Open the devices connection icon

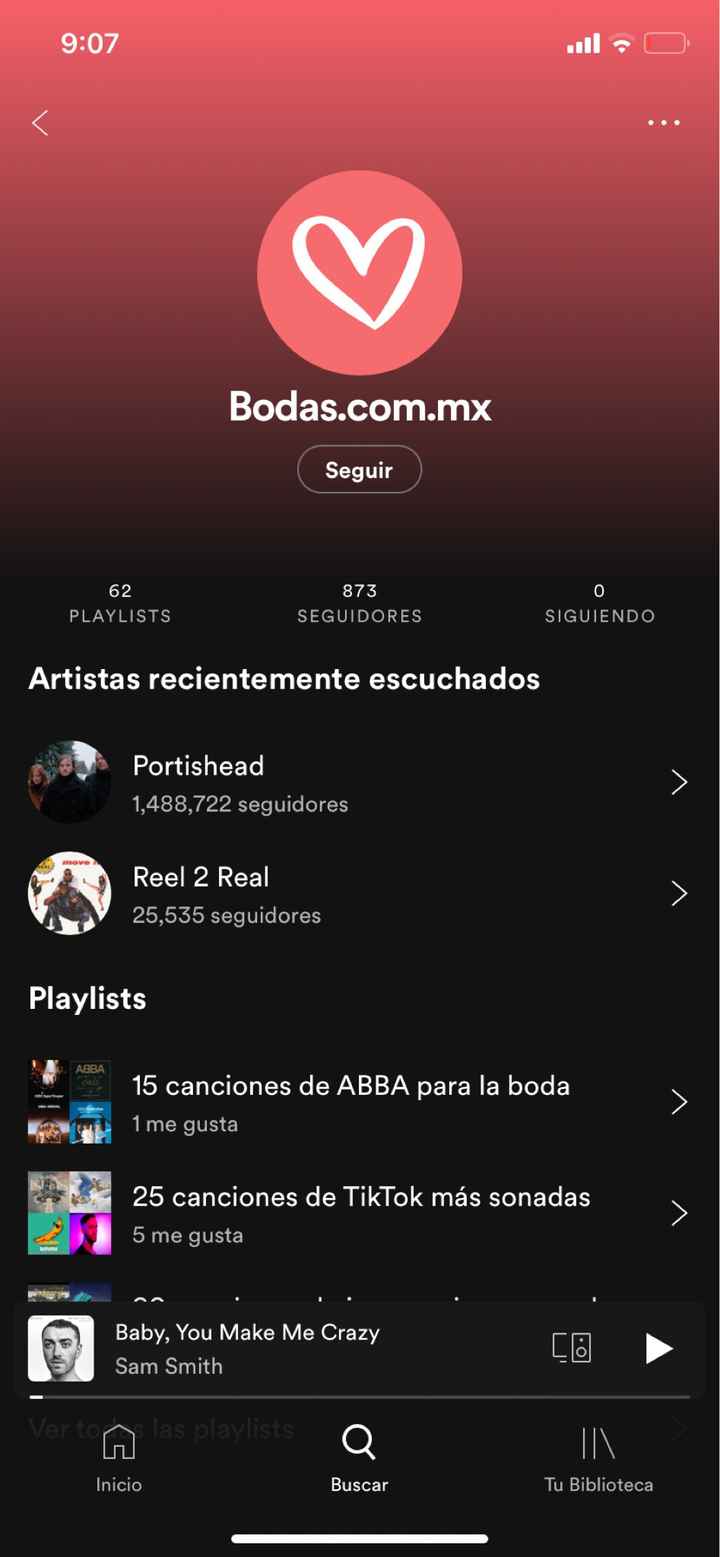click(x=571, y=1347)
